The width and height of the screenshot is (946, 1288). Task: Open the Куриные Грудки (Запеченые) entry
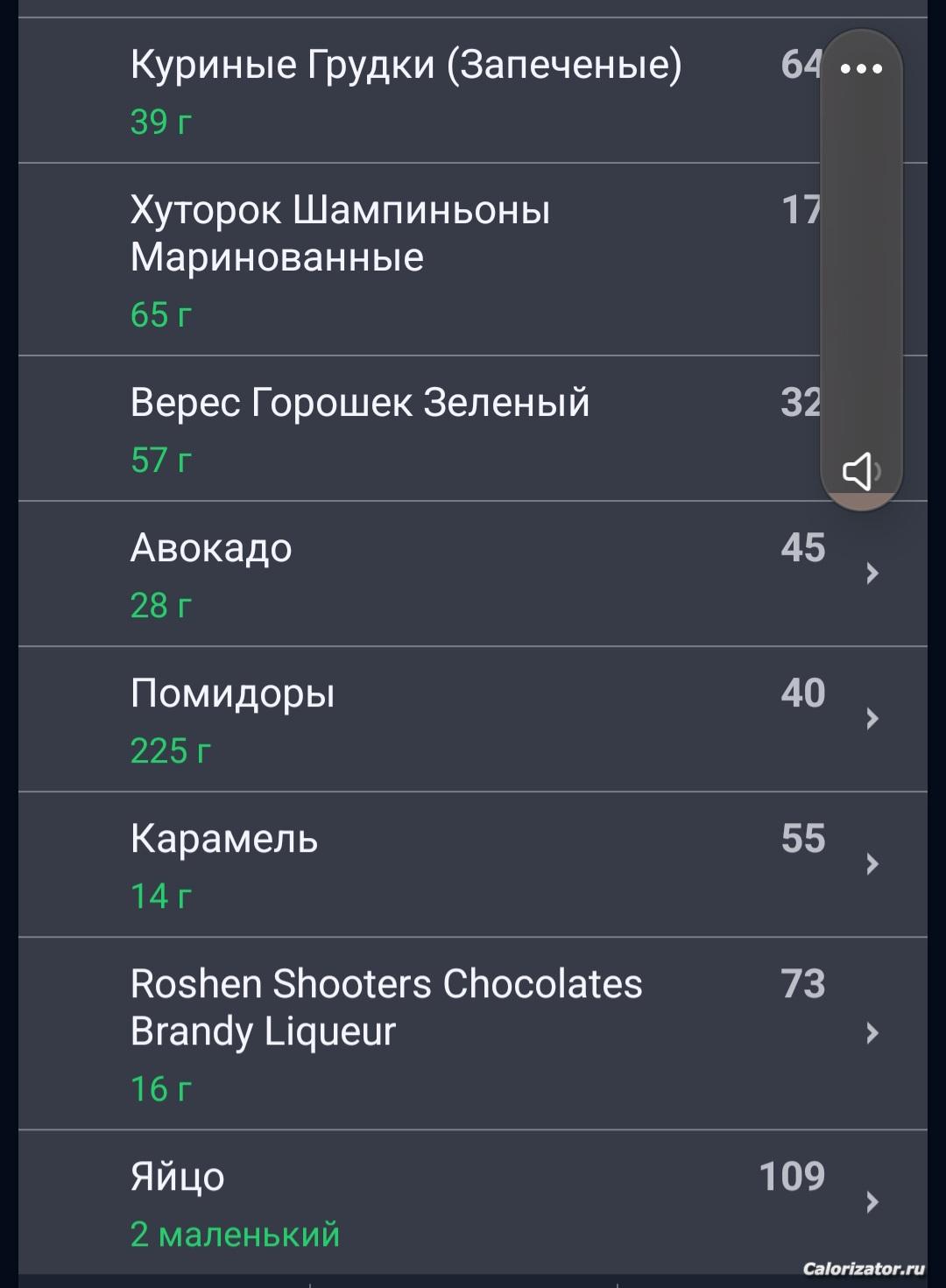[406, 90]
